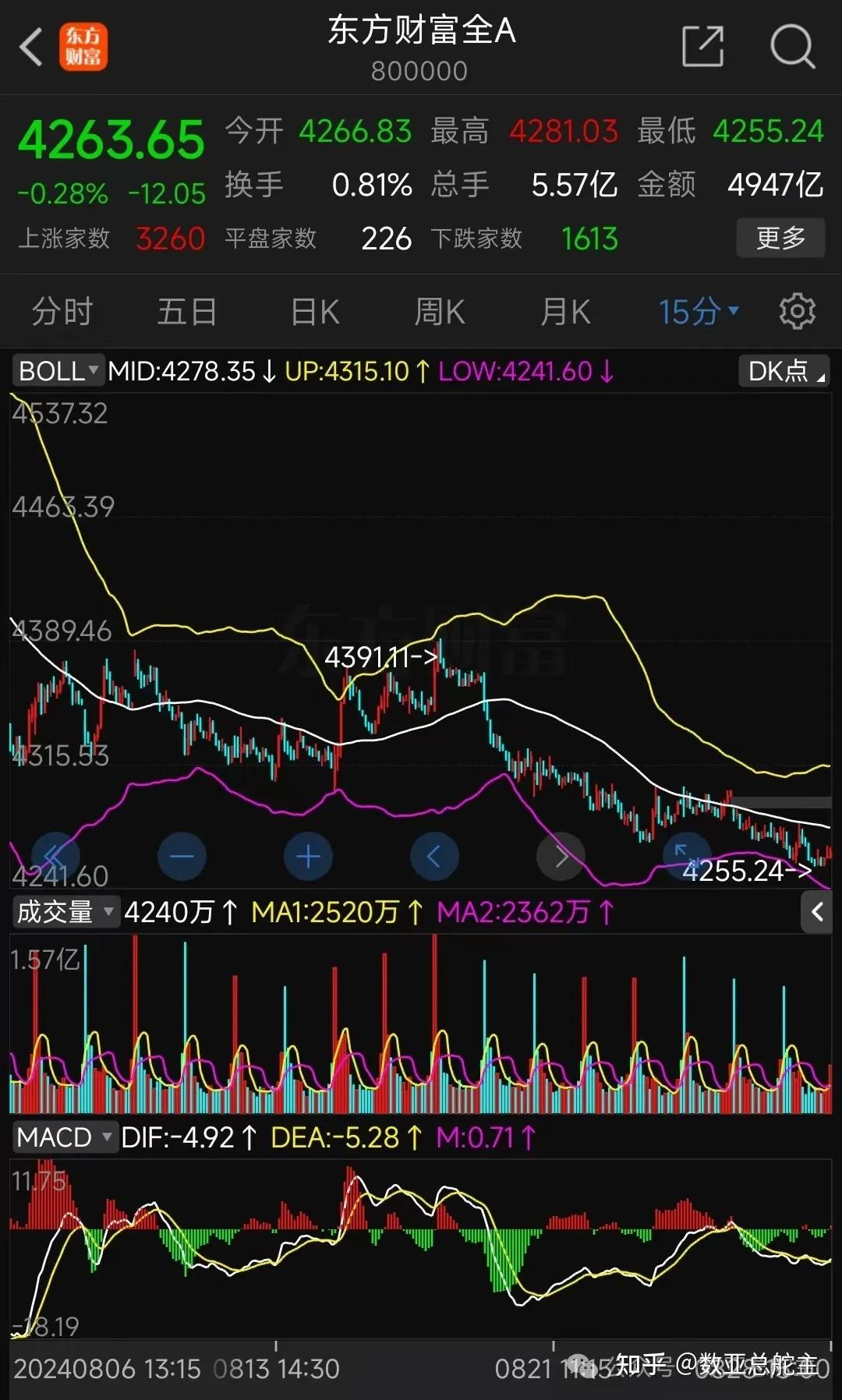Open chart settings via the gear icon
Viewport: 842px width, 1400px height.
[797, 310]
